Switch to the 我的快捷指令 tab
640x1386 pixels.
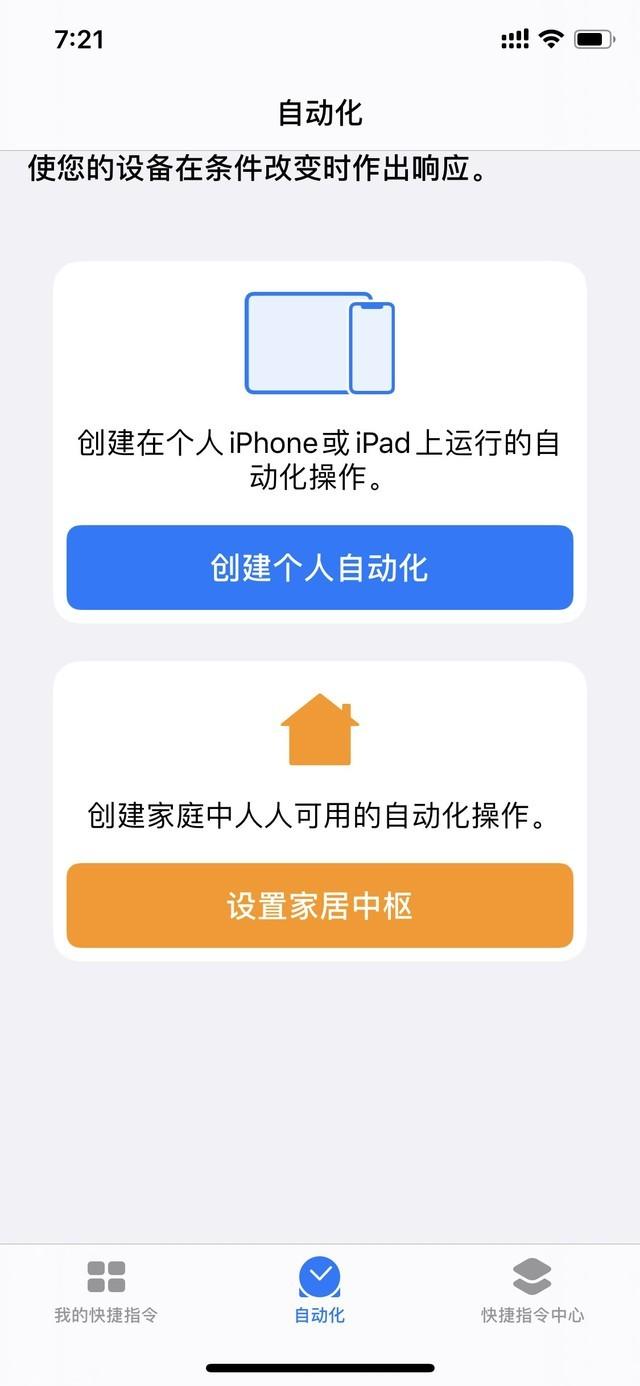point(106,1291)
